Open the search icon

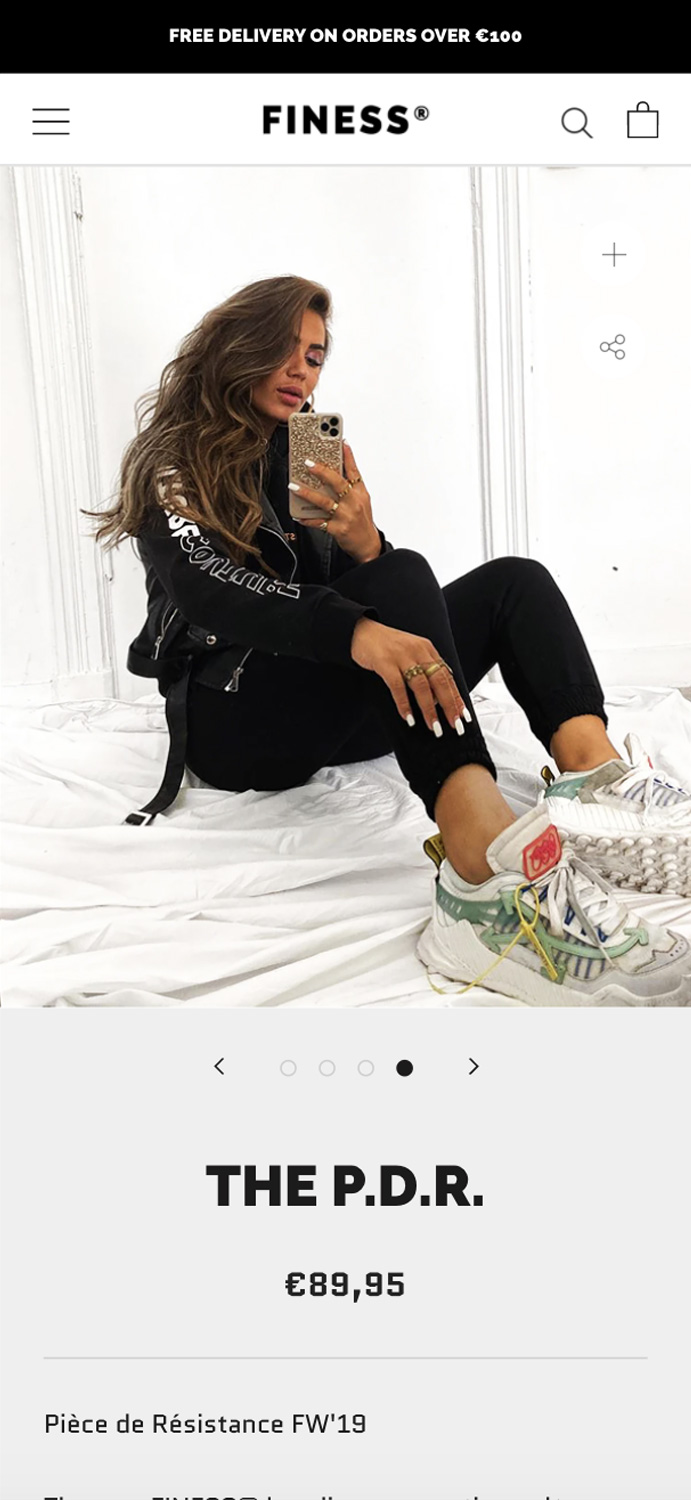pos(576,122)
